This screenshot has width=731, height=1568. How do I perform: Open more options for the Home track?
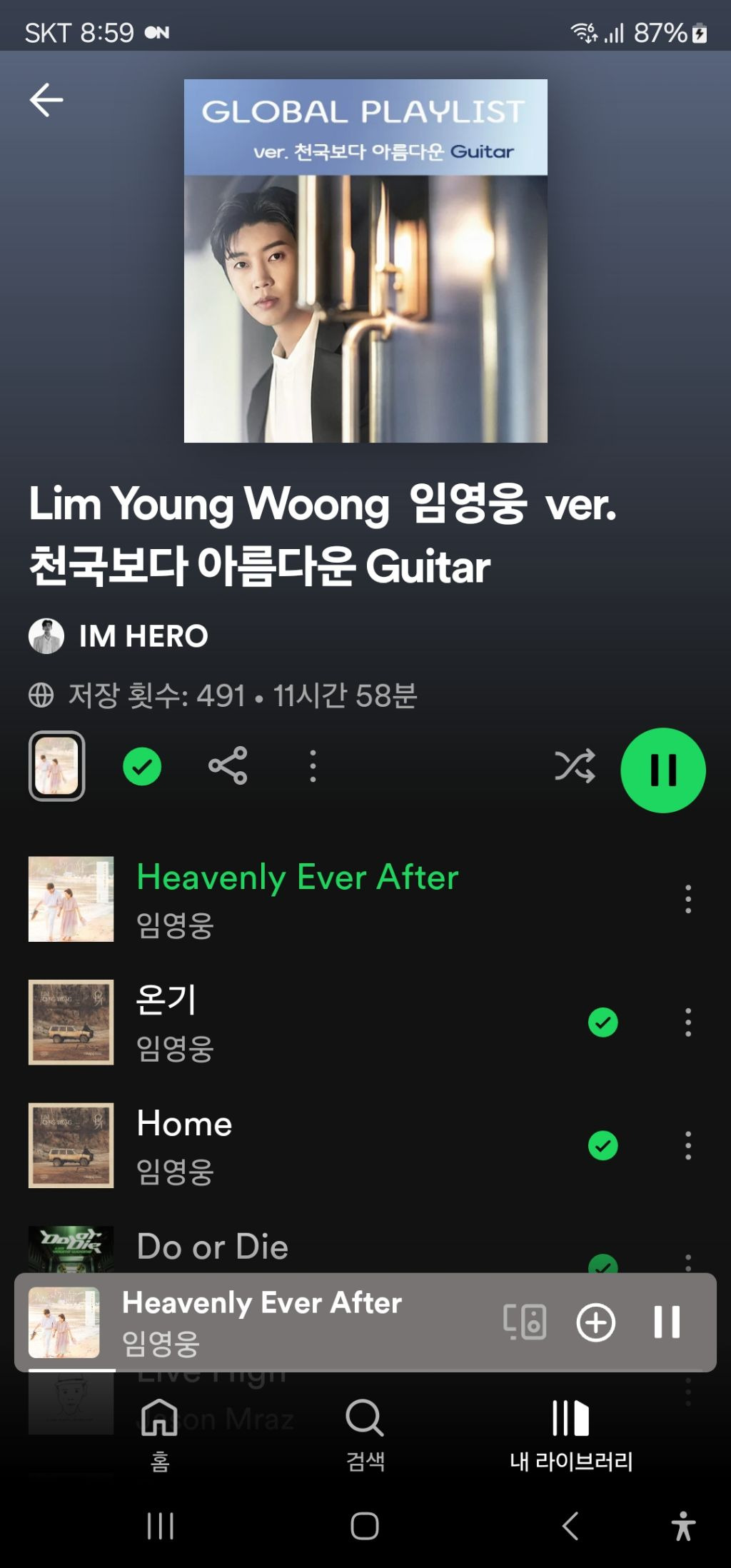point(687,1145)
